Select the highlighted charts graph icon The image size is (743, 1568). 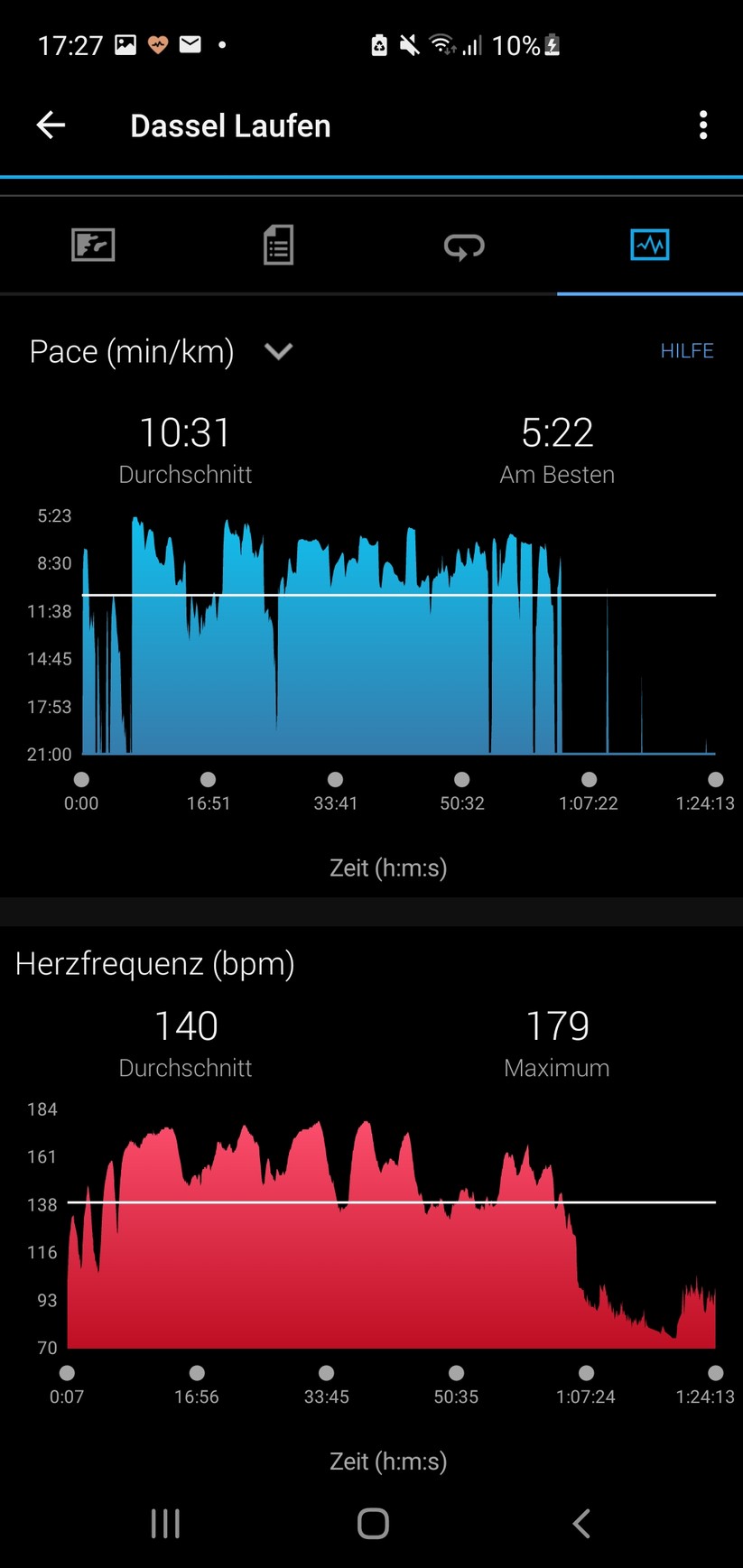pos(650,245)
